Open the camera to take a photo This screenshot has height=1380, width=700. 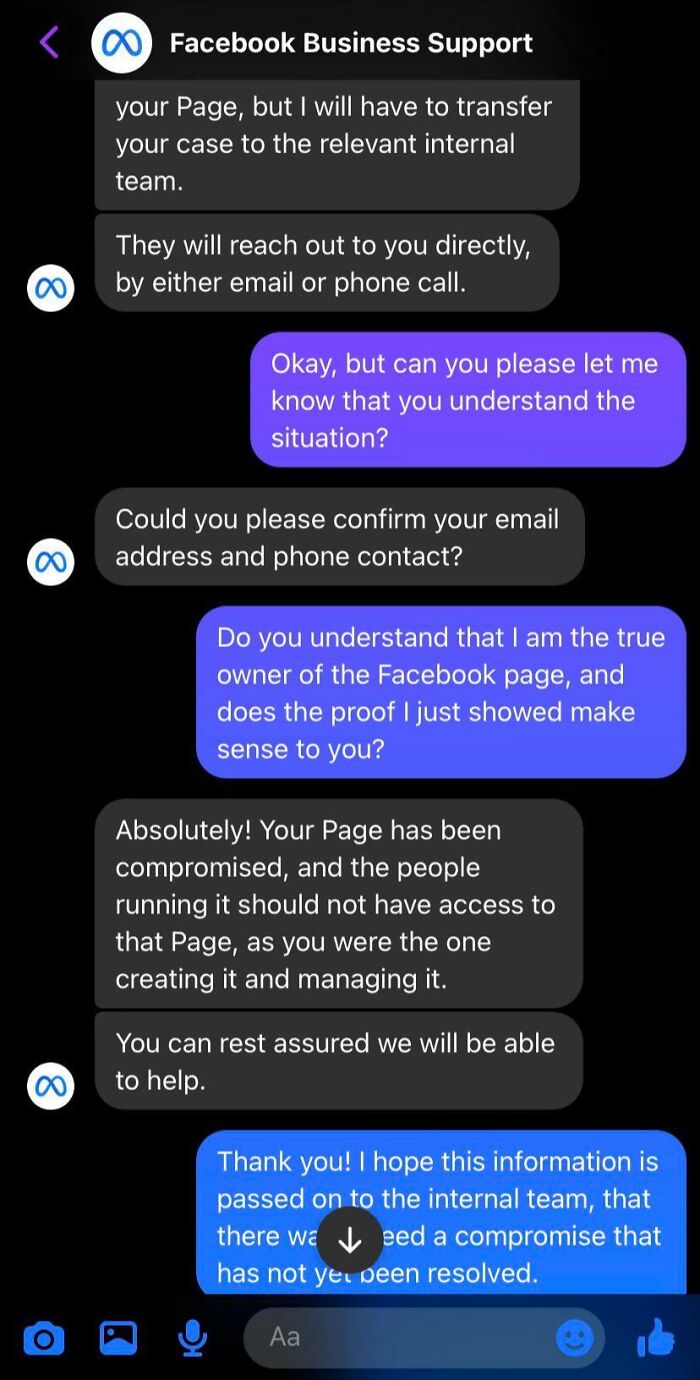[43, 1338]
